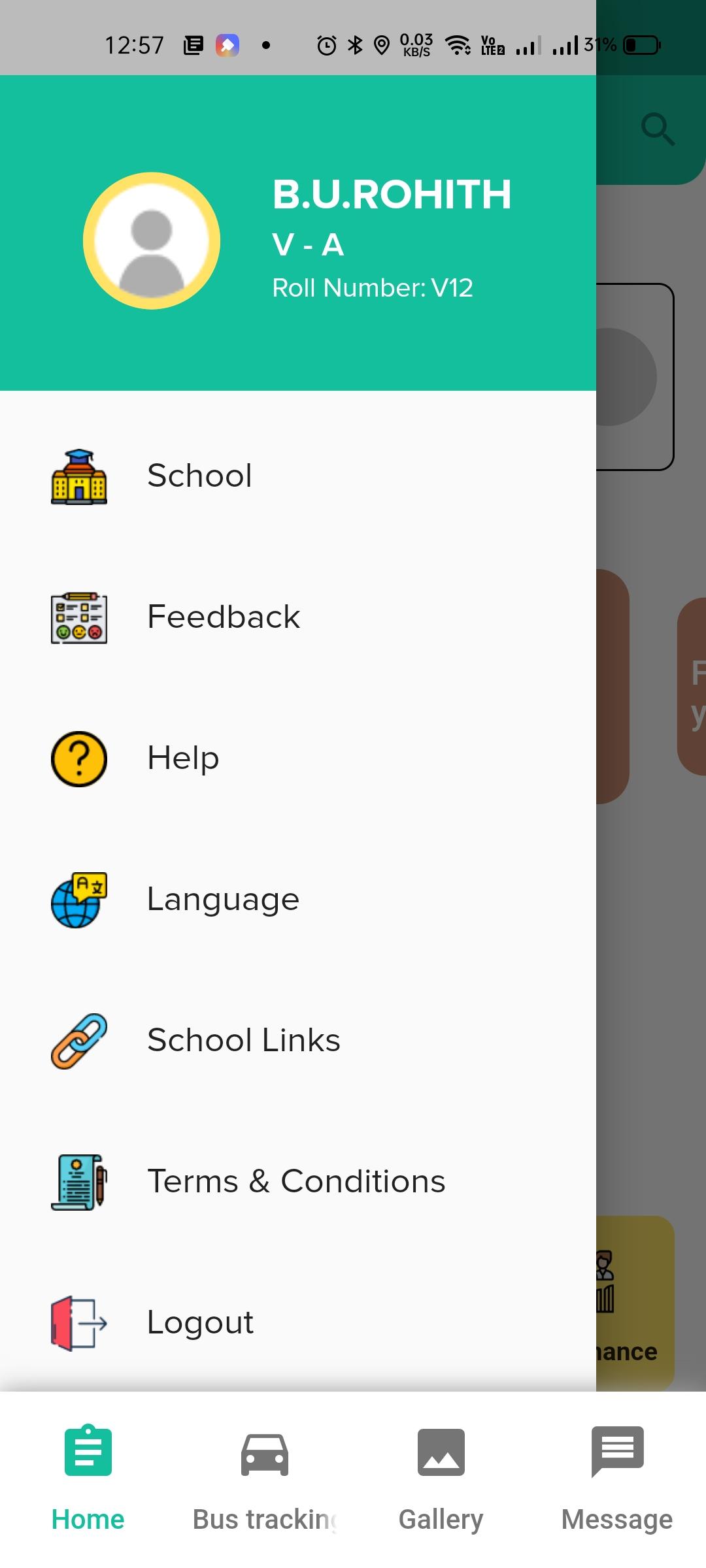Image resolution: width=706 pixels, height=1568 pixels.
Task: Open the Feedback option
Action: 223,617
